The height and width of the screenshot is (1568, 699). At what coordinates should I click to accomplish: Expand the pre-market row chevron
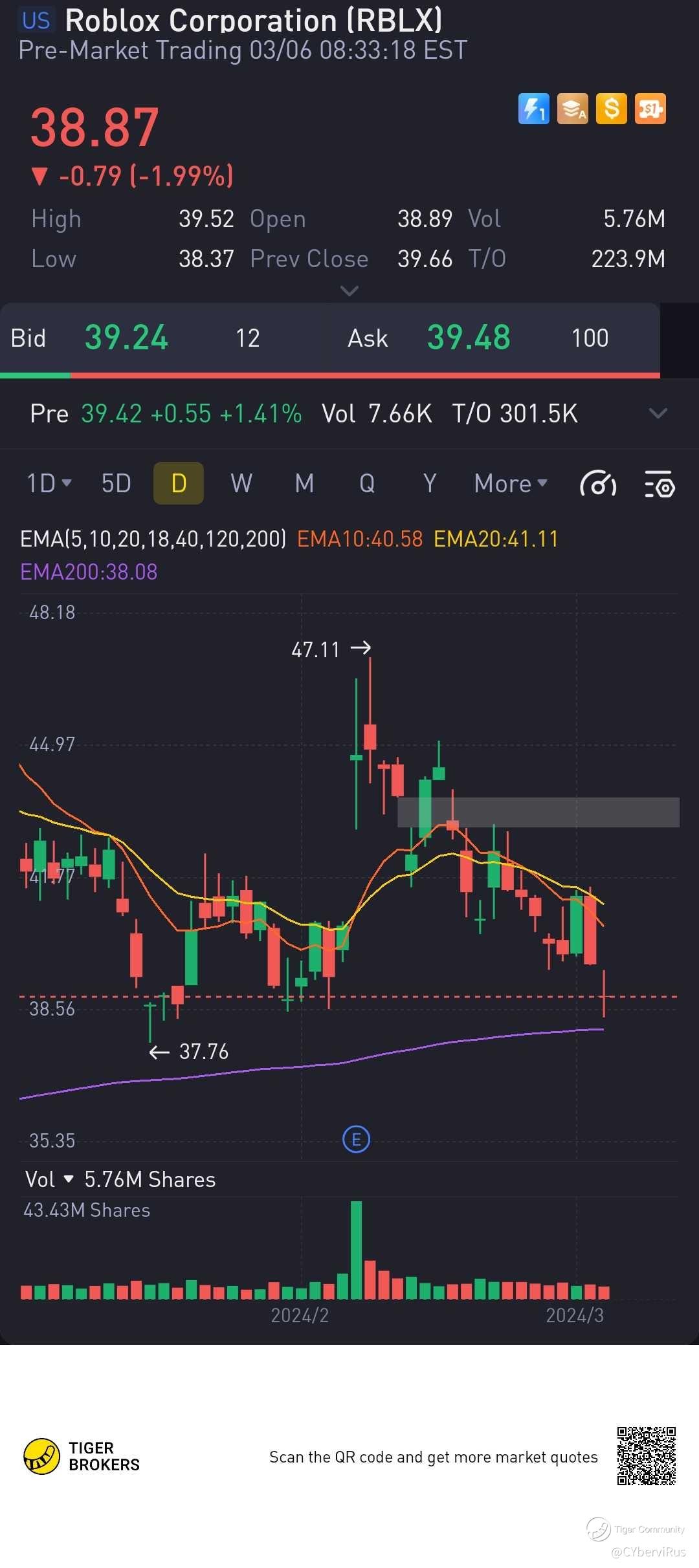click(x=658, y=413)
